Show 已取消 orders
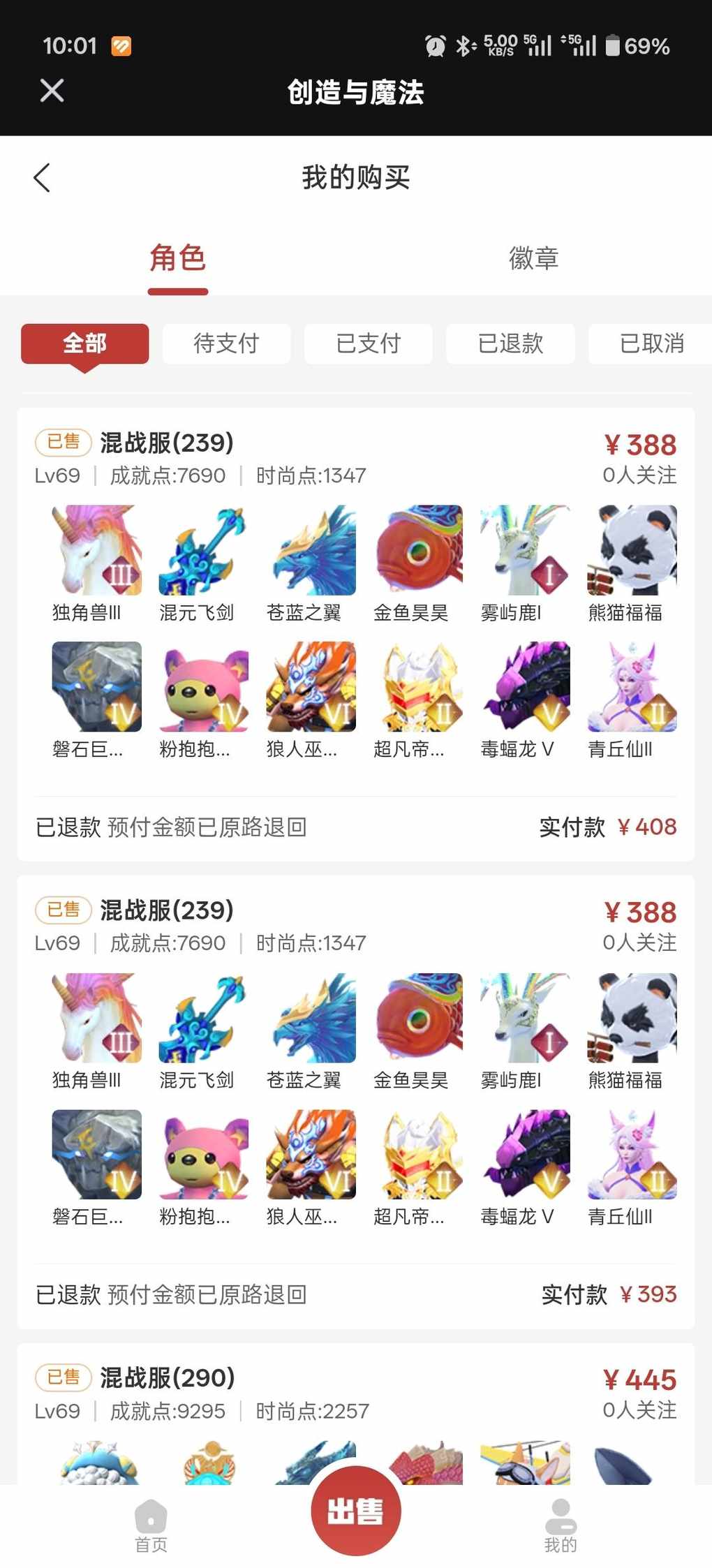Image resolution: width=712 pixels, height=1568 pixels. pos(651,343)
